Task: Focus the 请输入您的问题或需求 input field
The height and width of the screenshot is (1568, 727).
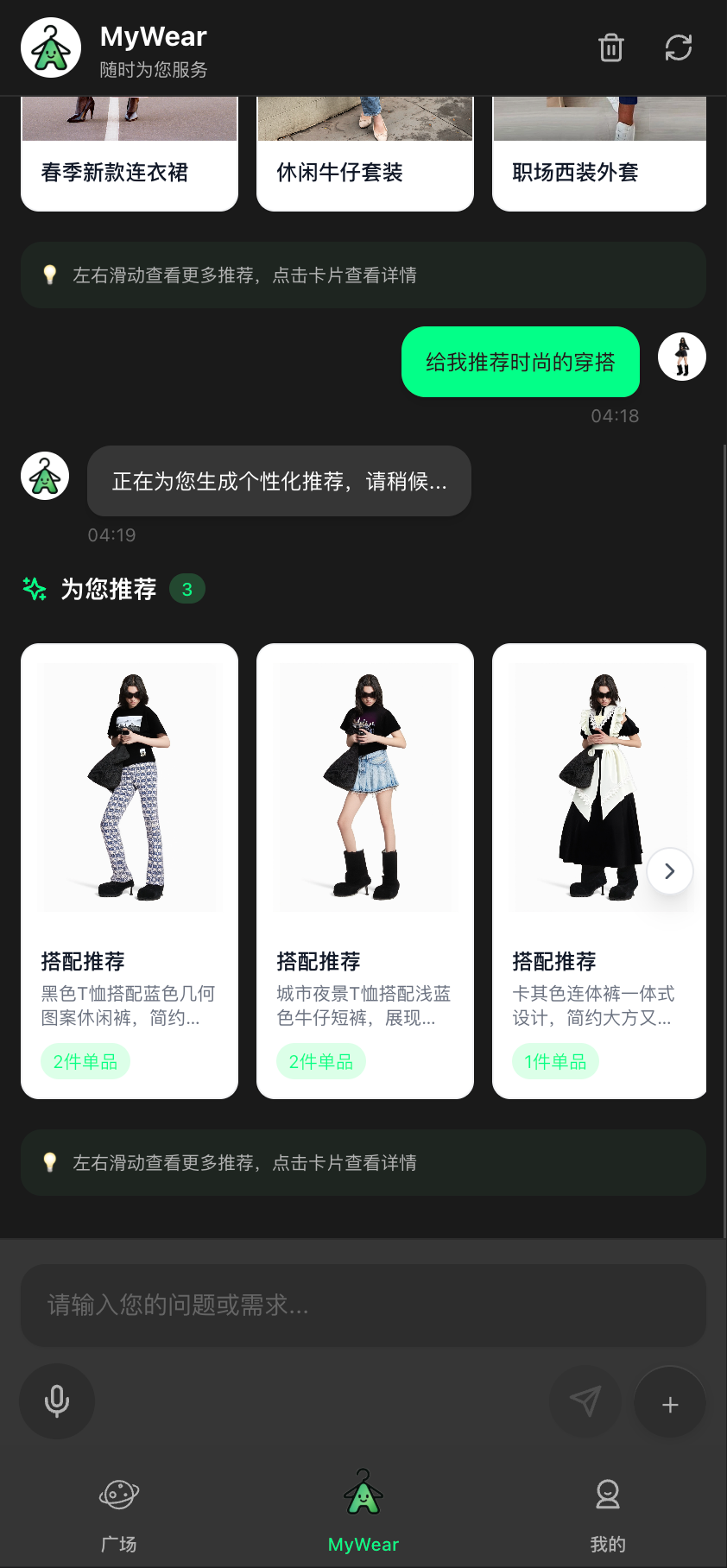Action: [363, 1305]
